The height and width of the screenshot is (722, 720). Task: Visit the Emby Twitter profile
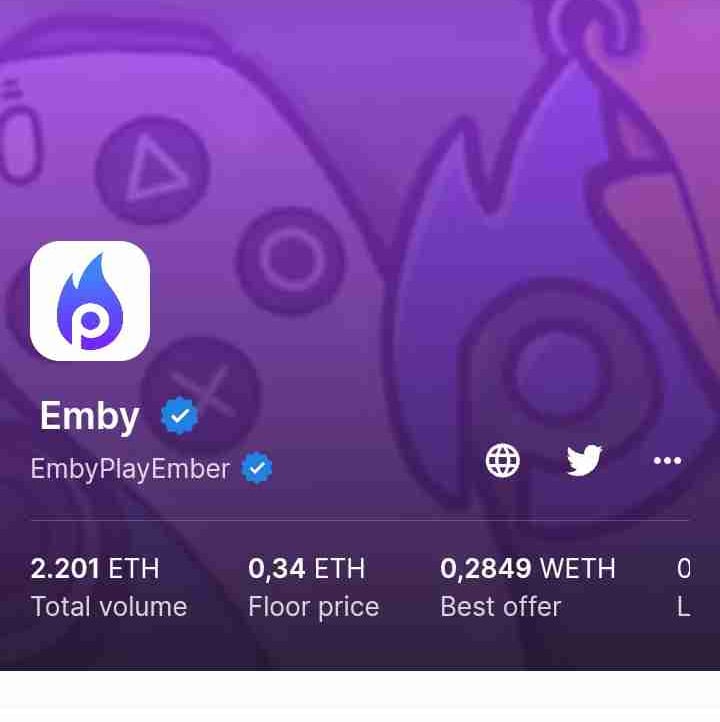[x=584, y=461]
